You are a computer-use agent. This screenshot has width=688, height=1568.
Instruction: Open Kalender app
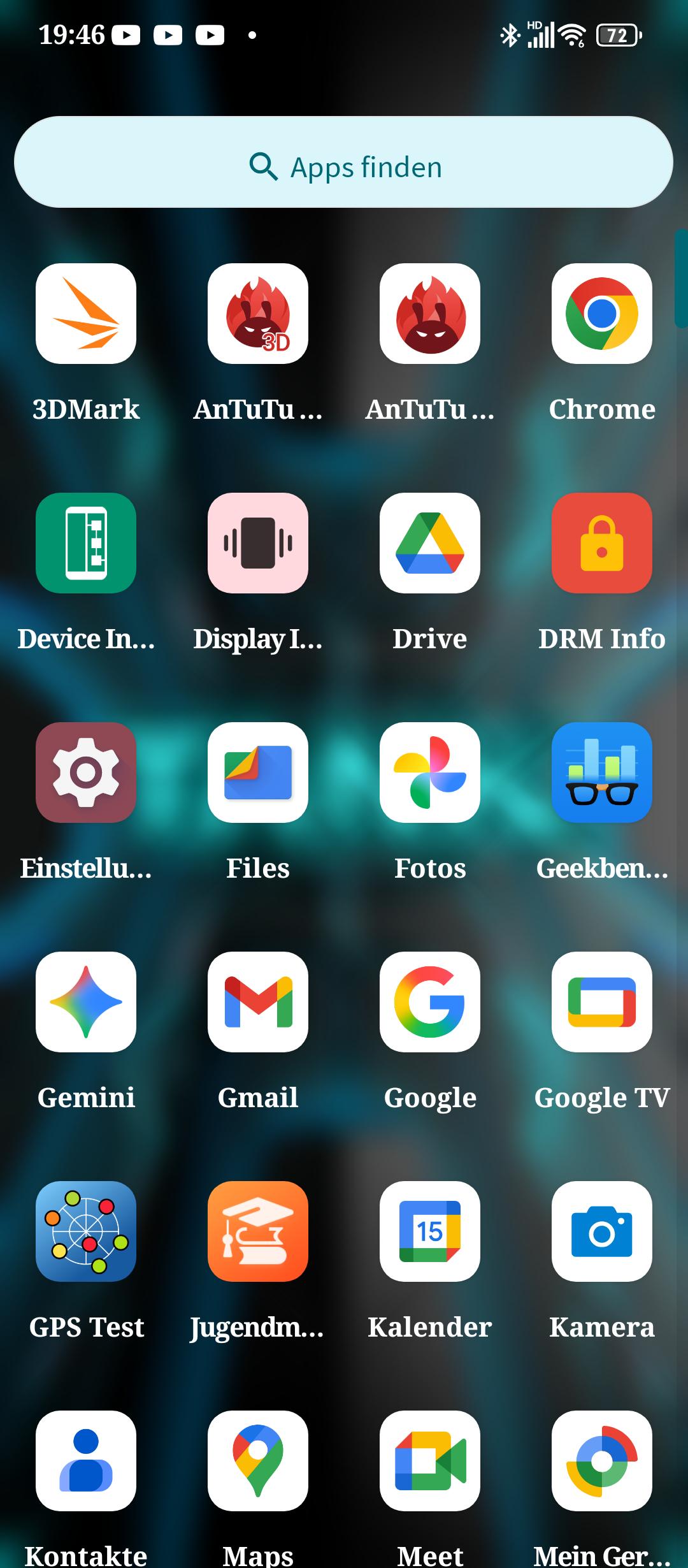[430, 1231]
